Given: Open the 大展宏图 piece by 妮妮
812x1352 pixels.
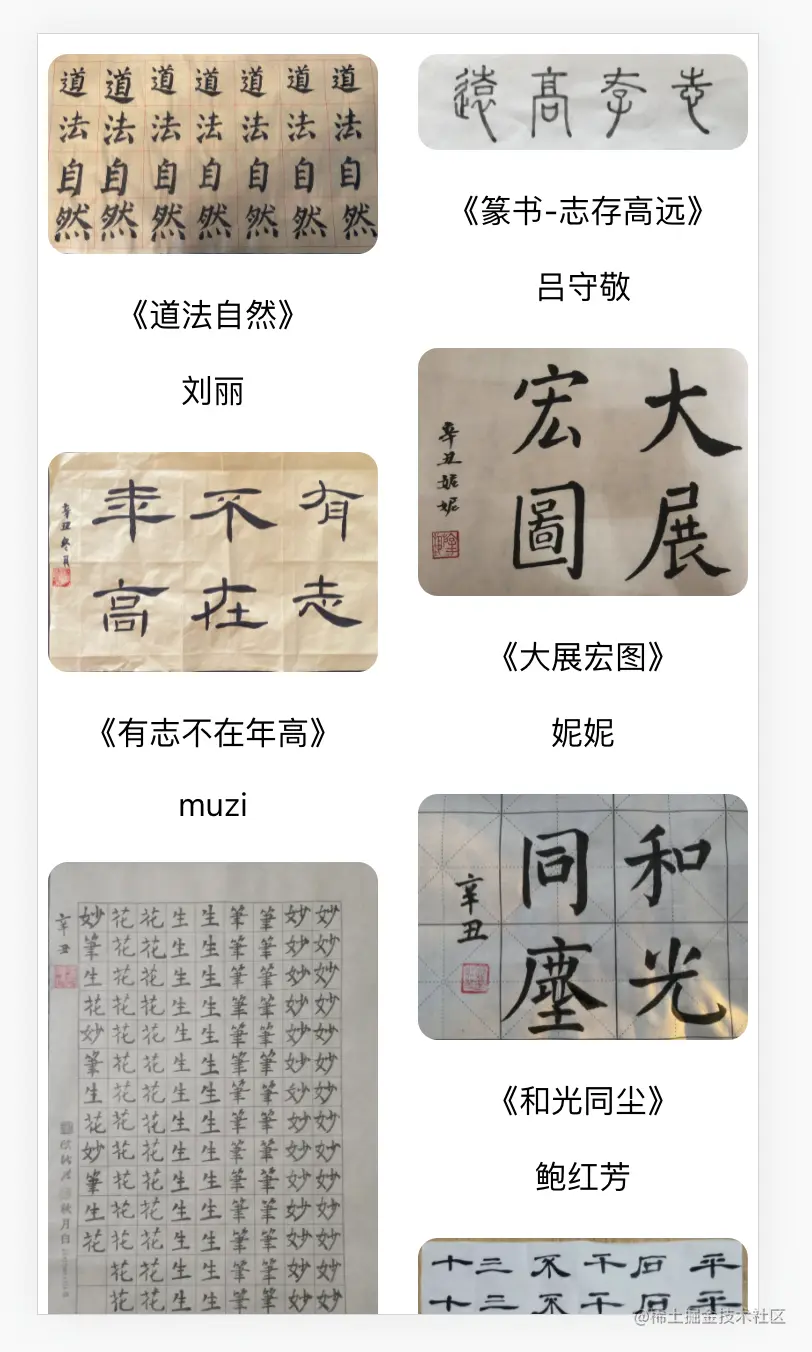Looking at the screenshot, I should tap(582, 471).
